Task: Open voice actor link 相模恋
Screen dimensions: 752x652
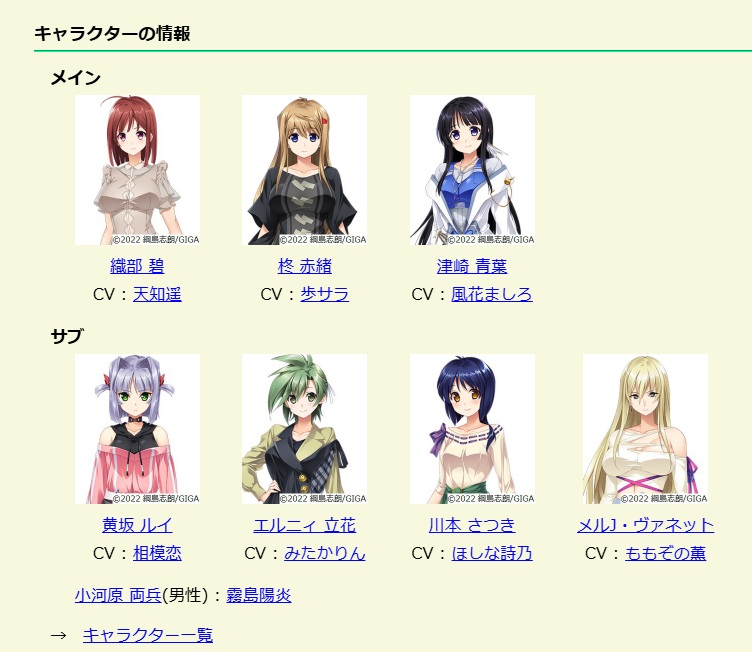Action: pos(157,553)
